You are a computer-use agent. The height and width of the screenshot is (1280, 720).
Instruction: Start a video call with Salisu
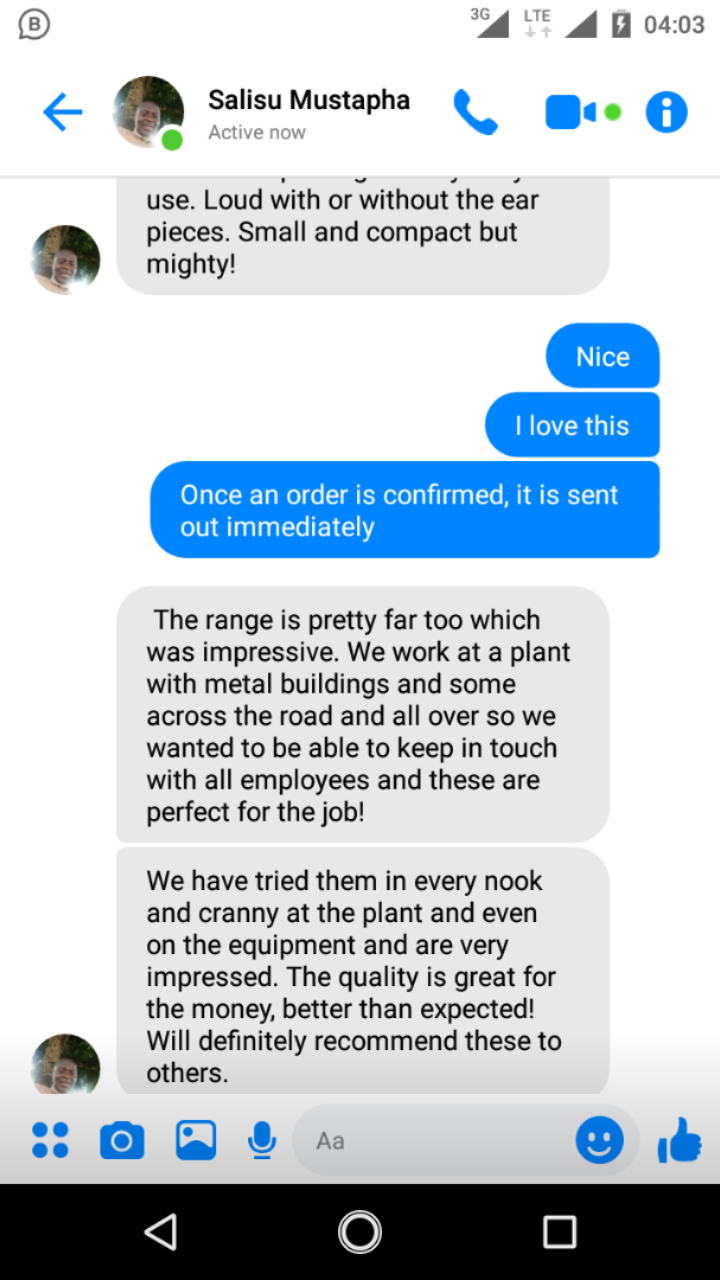[571, 112]
